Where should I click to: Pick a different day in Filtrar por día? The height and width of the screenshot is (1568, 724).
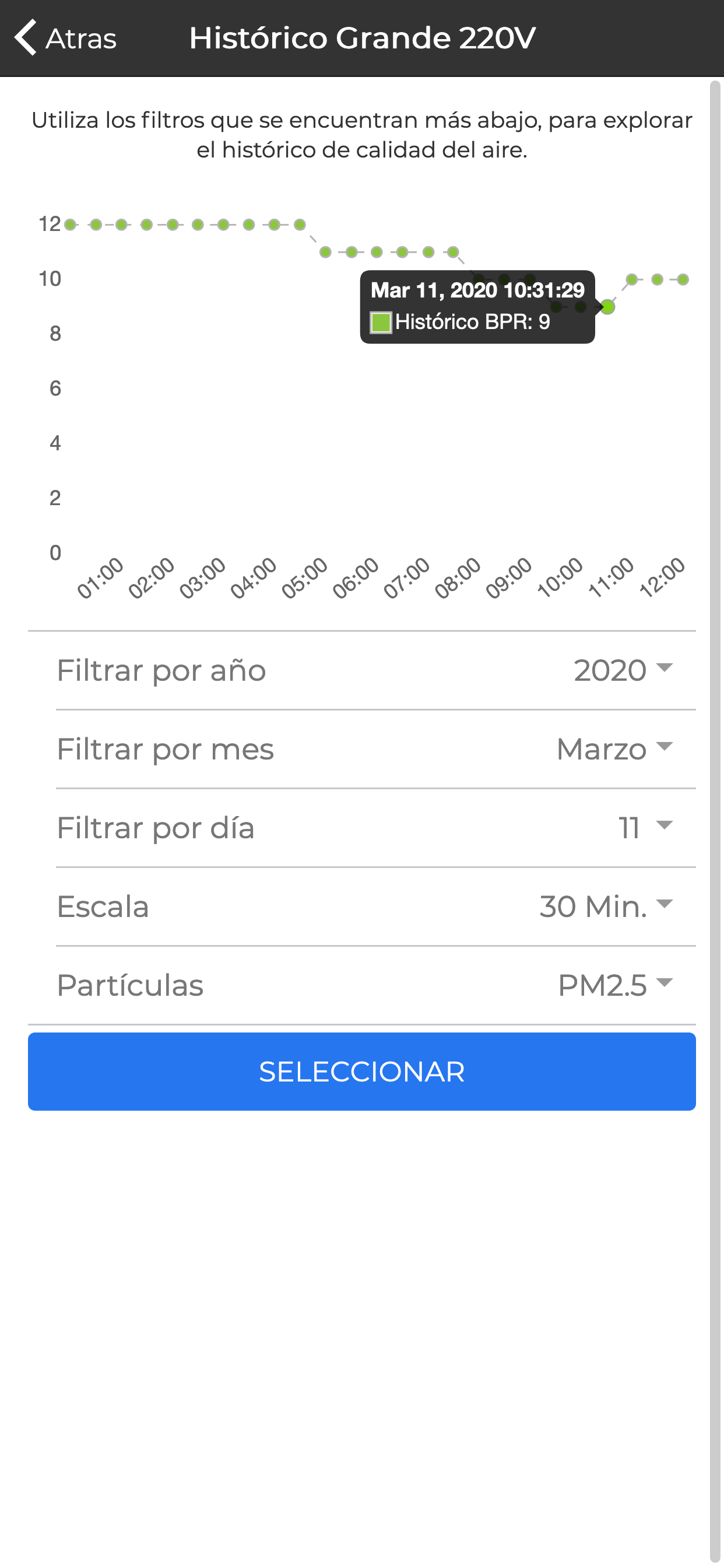pyautogui.click(x=645, y=827)
